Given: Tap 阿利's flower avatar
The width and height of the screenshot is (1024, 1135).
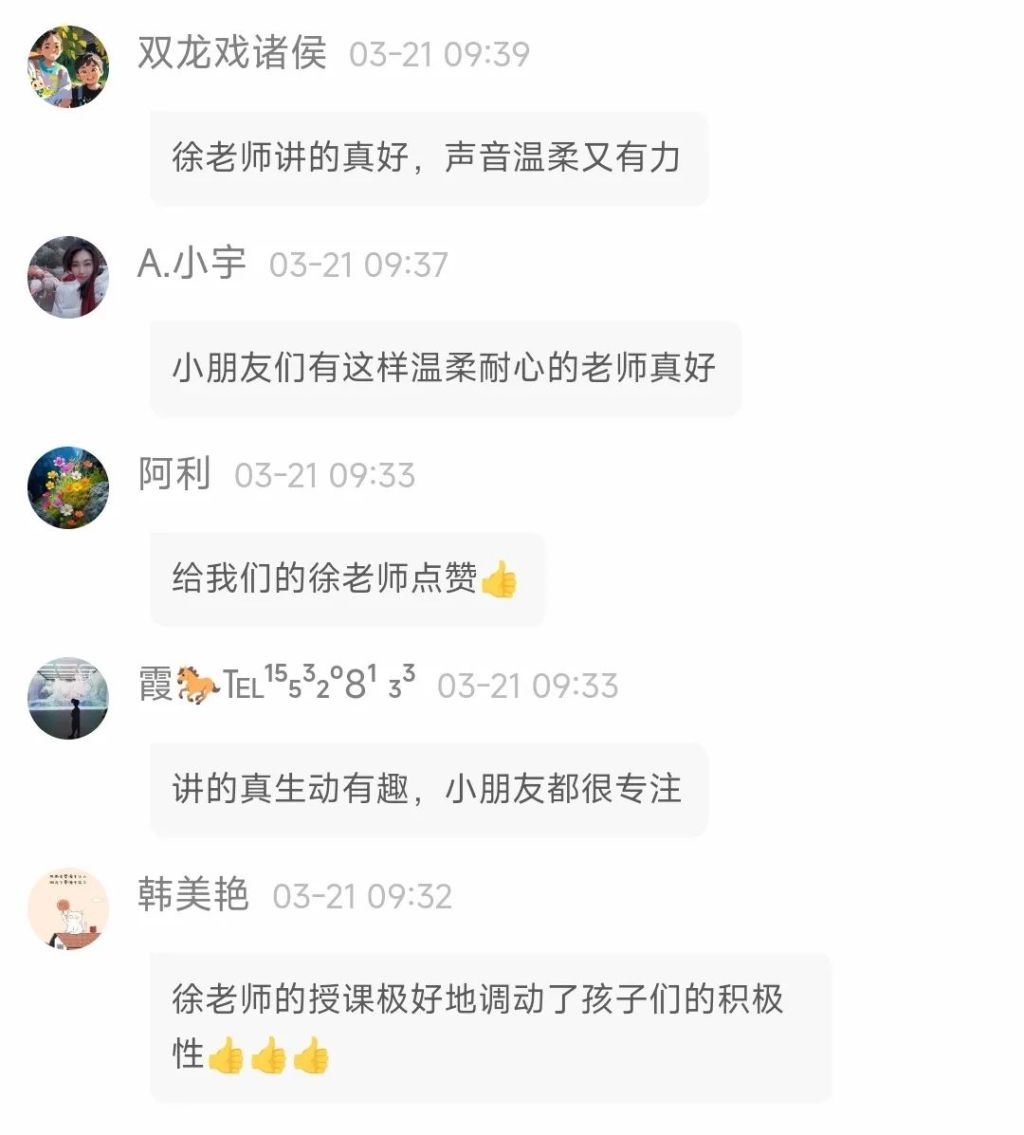Looking at the screenshot, I should 68,488.
